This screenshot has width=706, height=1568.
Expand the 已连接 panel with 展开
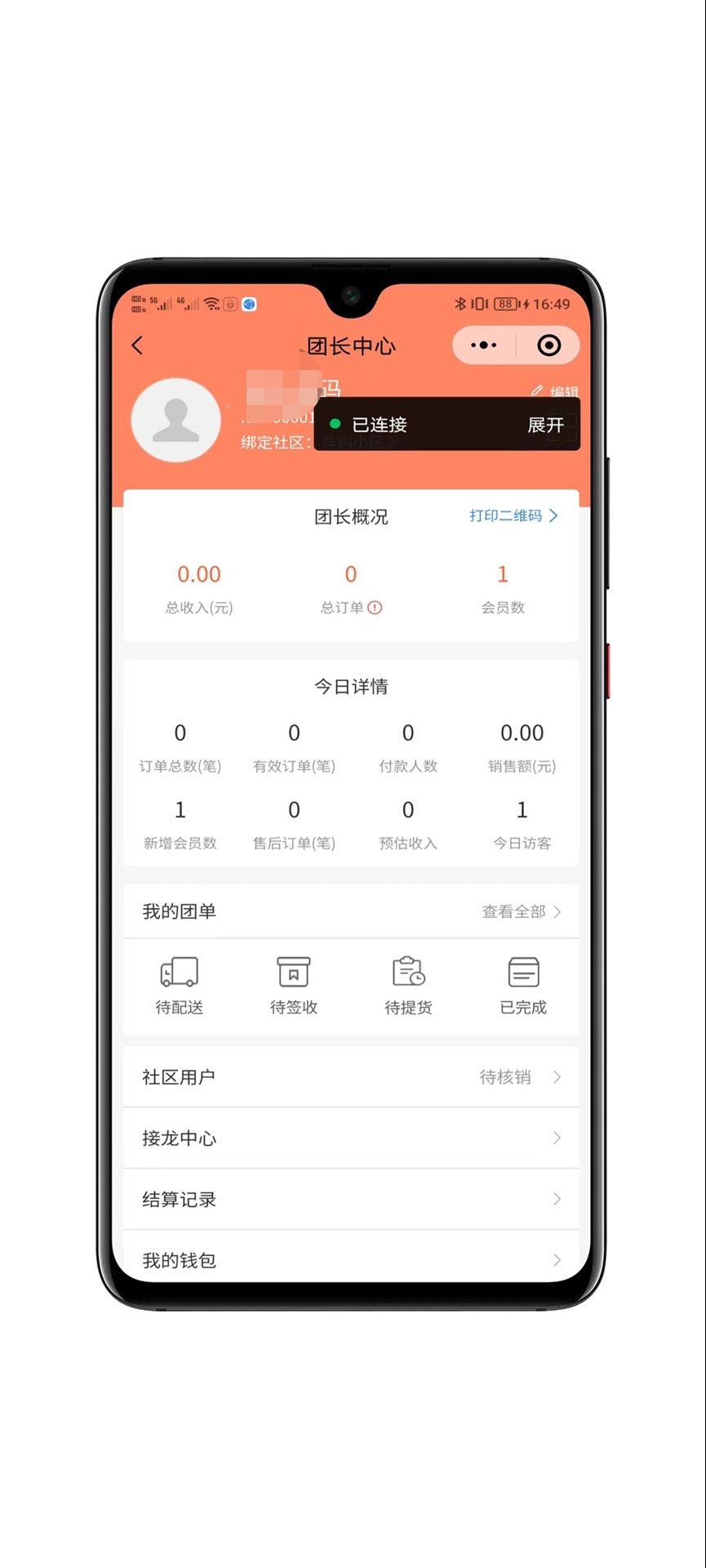tap(545, 425)
